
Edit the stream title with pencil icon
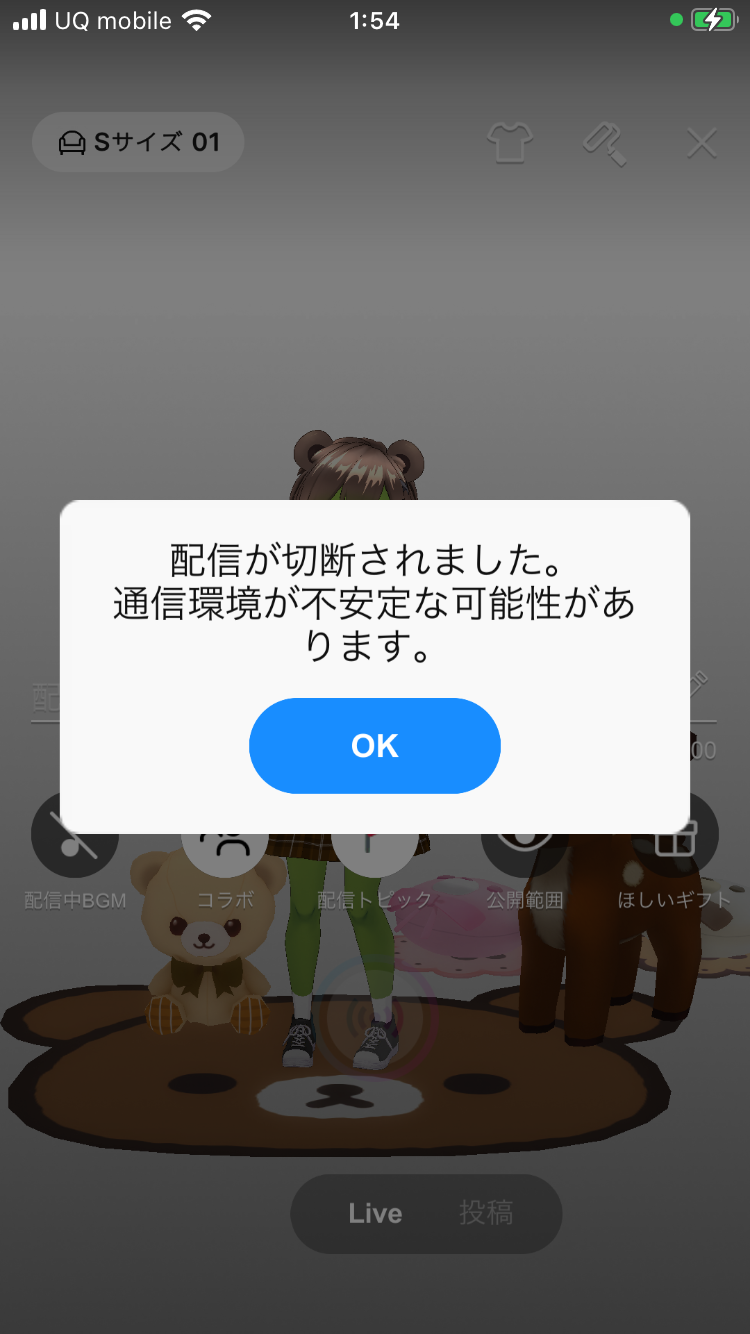pyautogui.click(x=699, y=686)
